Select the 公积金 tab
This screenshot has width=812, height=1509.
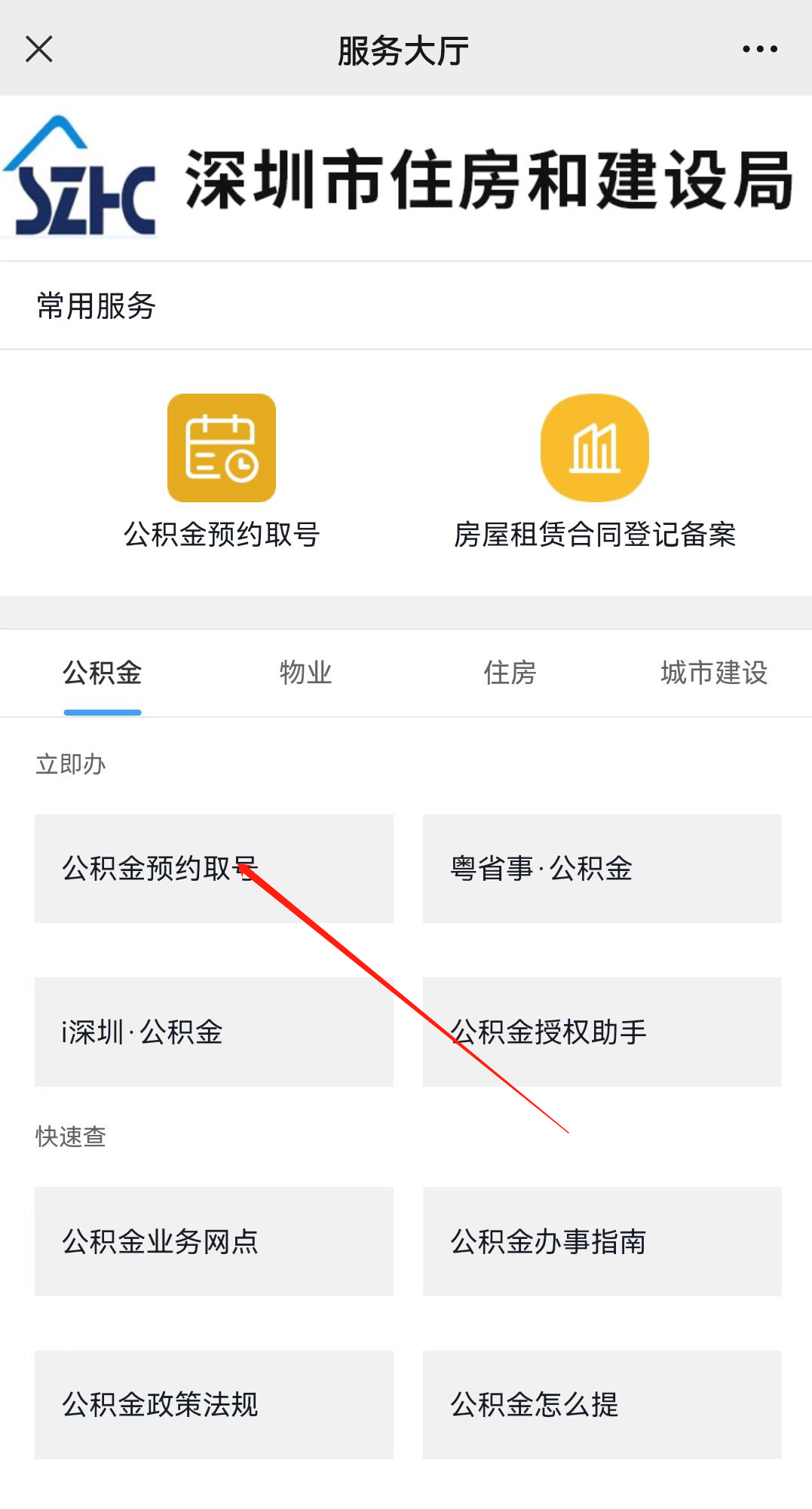pyautogui.click(x=103, y=673)
